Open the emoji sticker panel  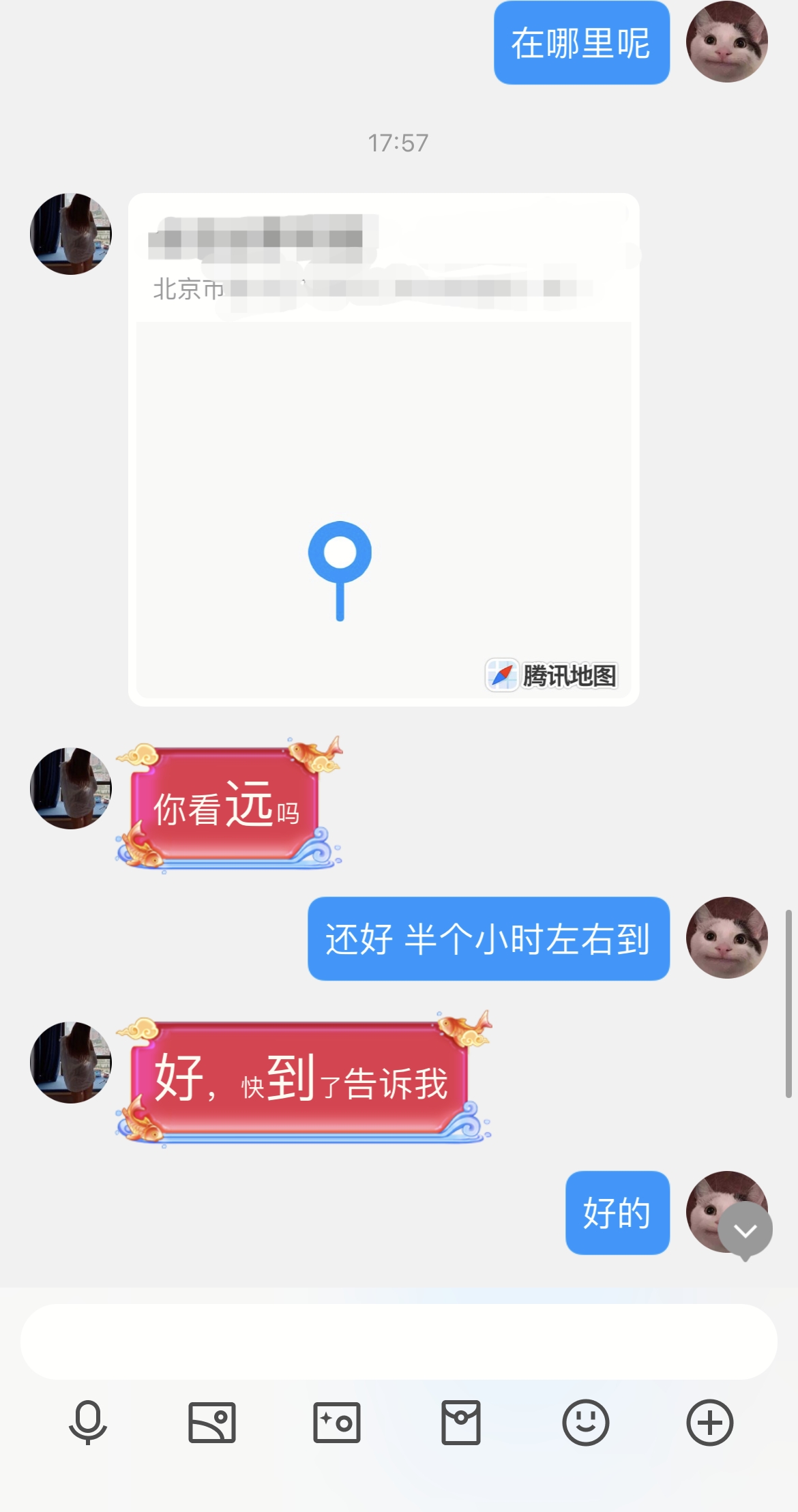coord(585,1423)
